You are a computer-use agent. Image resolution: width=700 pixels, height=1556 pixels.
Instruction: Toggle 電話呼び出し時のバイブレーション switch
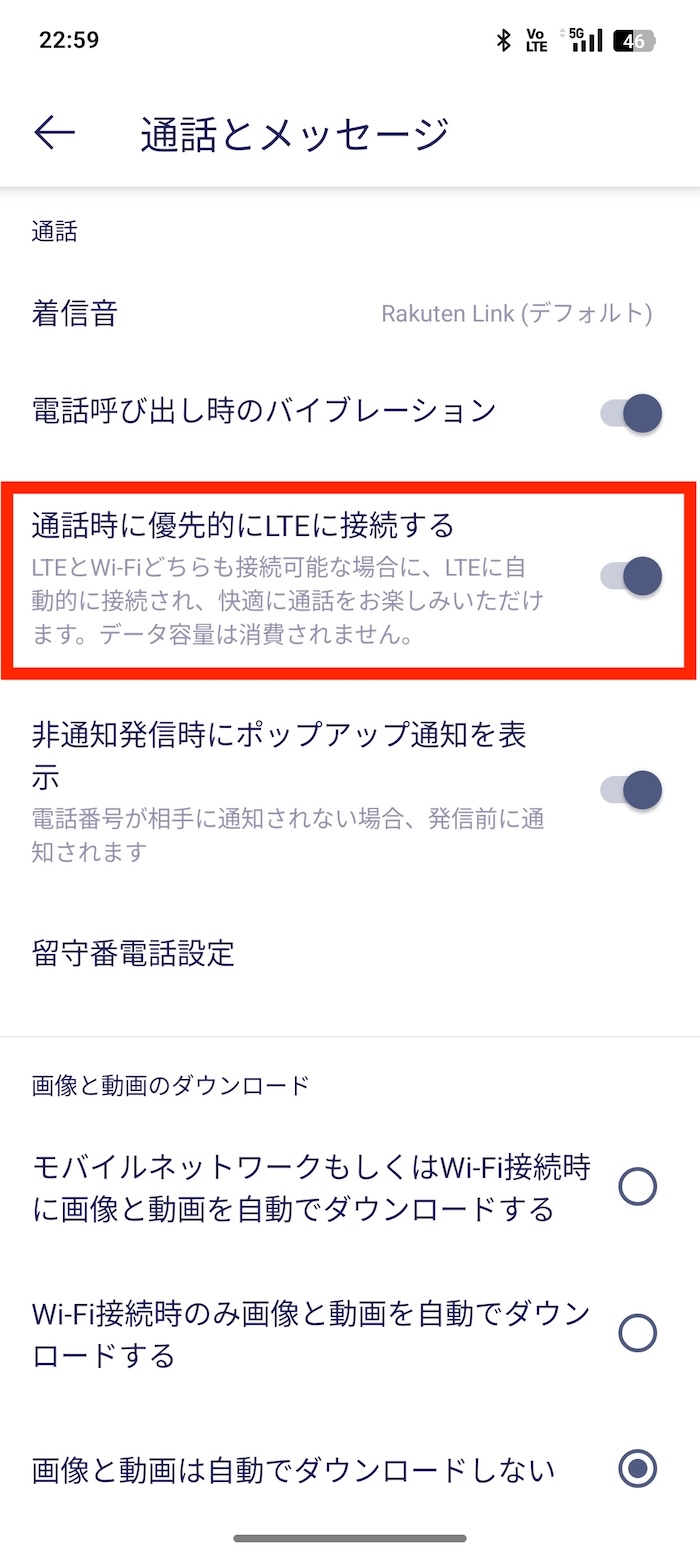pyautogui.click(x=632, y=412)
